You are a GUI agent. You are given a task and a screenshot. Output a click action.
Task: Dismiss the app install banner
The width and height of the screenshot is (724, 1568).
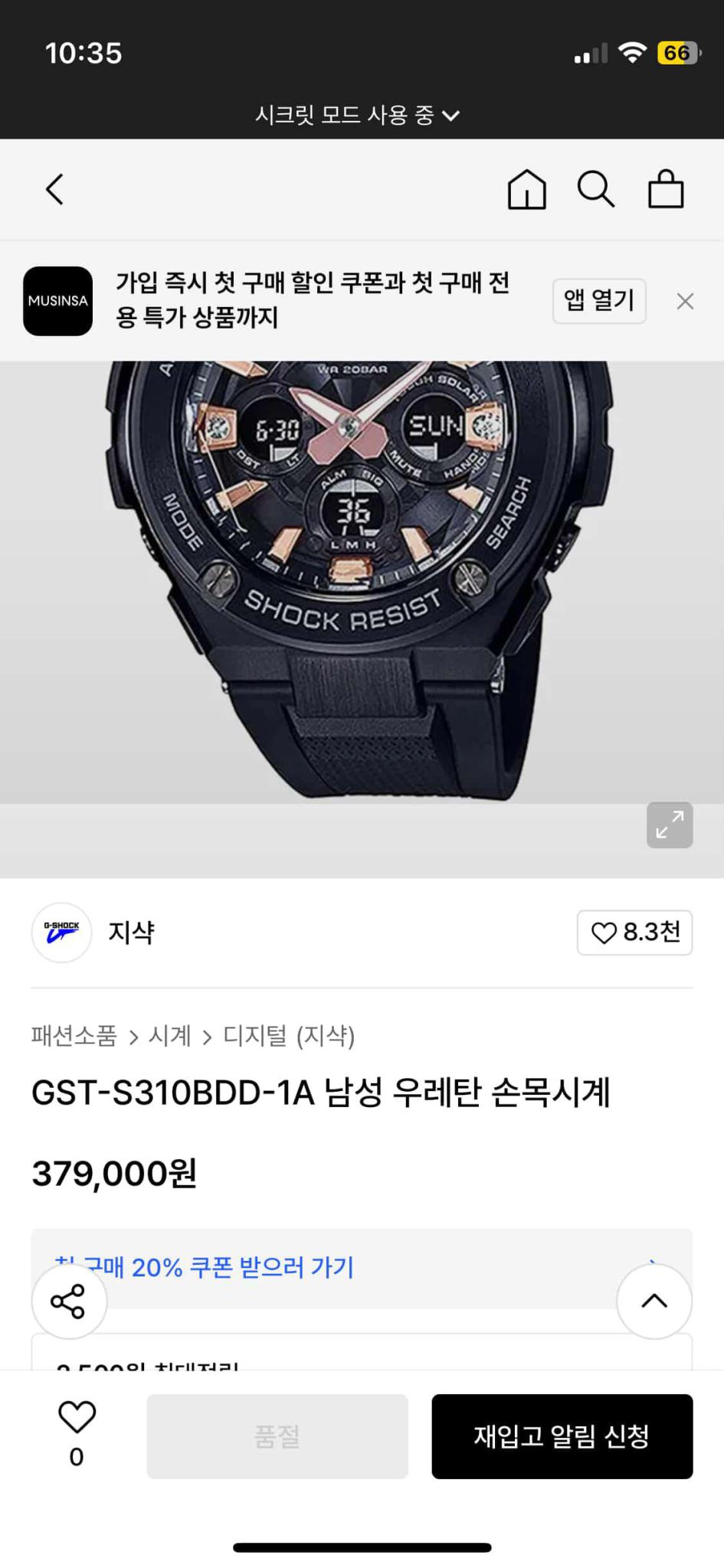click(x=685, y=302)
